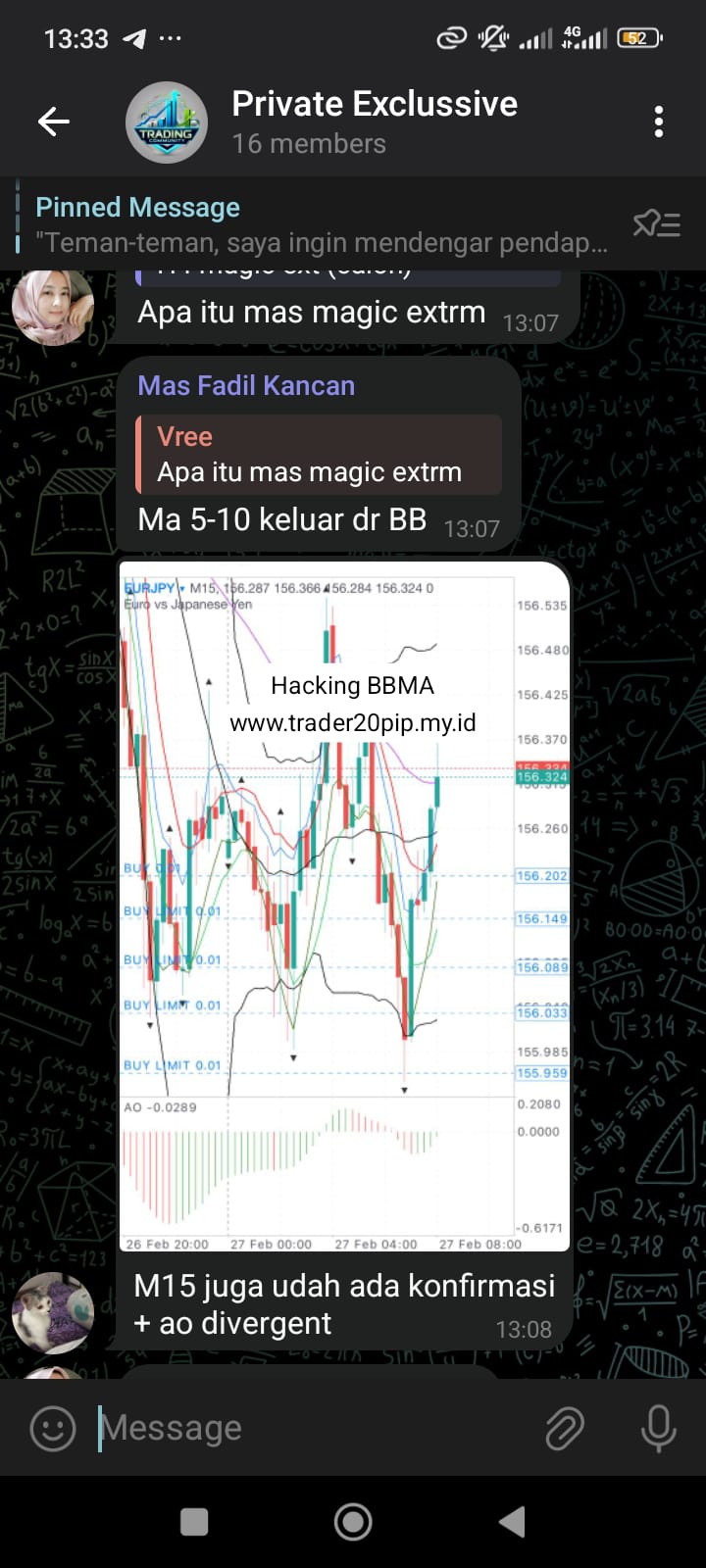Open the EURJPY chart image

click(344, 906)
